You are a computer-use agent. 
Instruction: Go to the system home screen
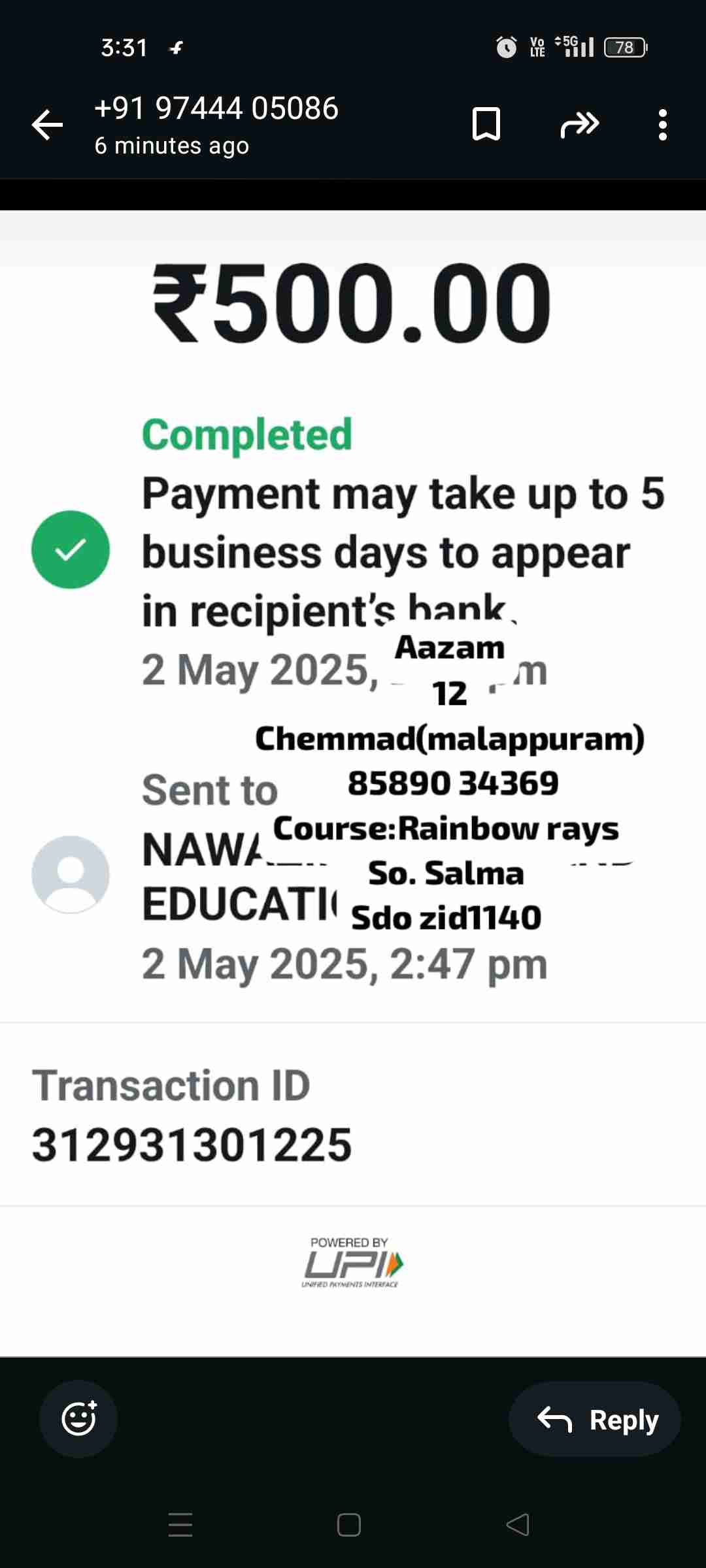pos(349,1525)
